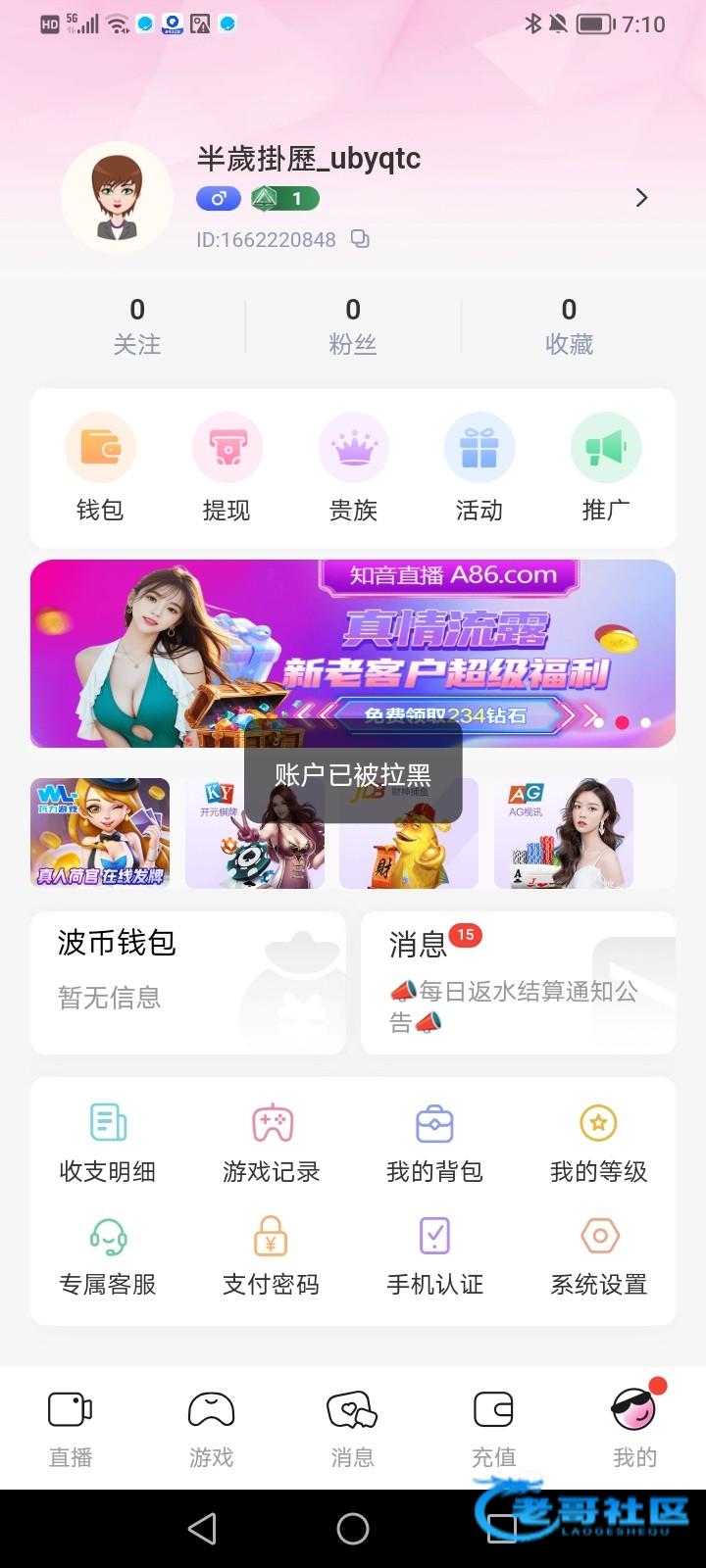Switch to the 游戏 tab
Screen dimensions: 706x1568
point(212,1429)
